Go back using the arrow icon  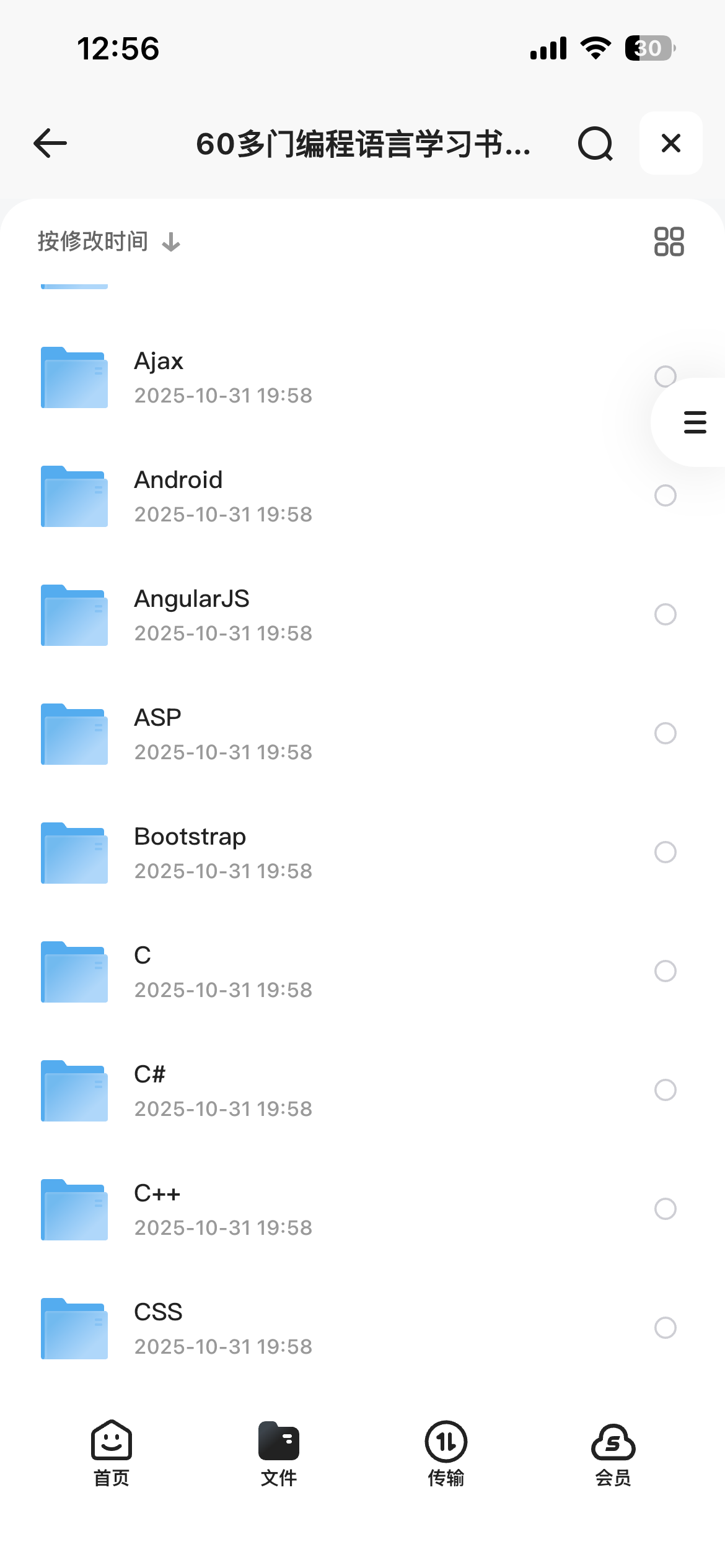click(x=50, y=144)
